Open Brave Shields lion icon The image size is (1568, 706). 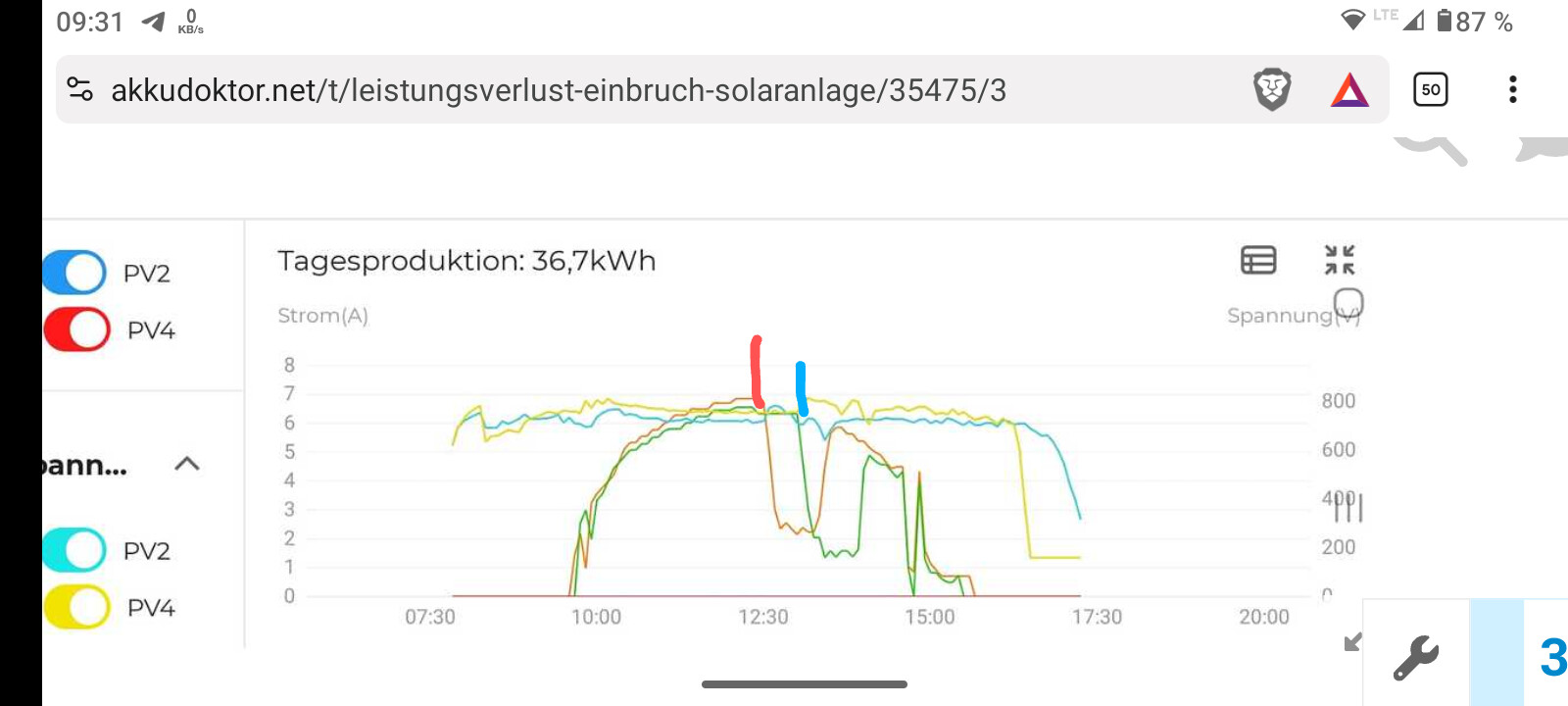[x=1272, y=90]
